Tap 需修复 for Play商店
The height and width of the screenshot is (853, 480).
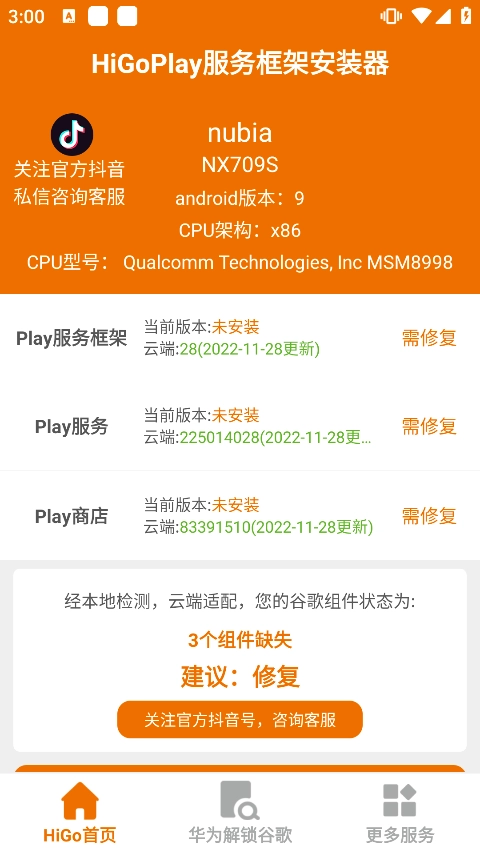click(429, 516)
